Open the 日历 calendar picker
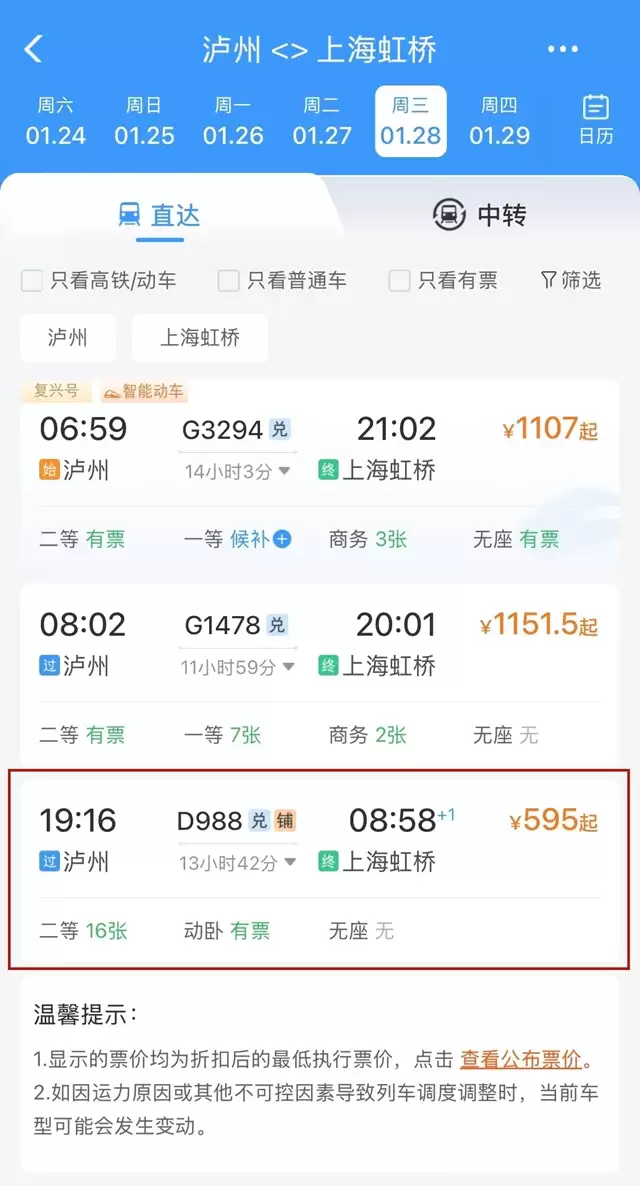This screenshot has height=1186, width=640. click(x=596, y=120)
